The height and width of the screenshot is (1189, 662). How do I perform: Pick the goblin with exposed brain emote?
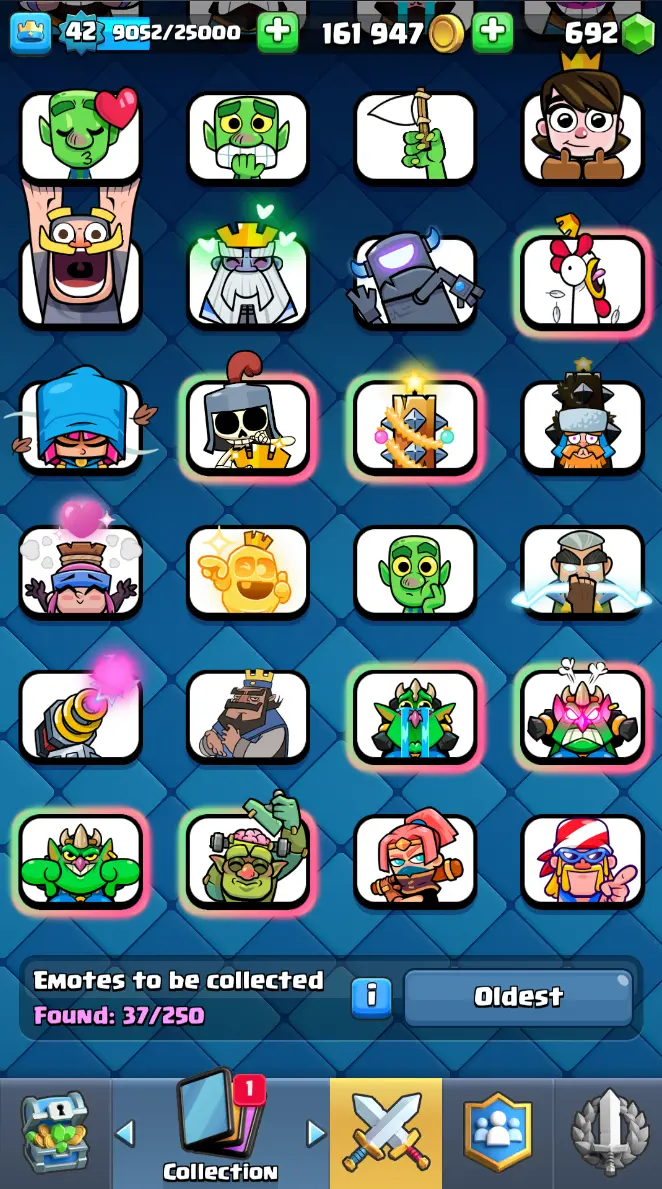(248, 858)
